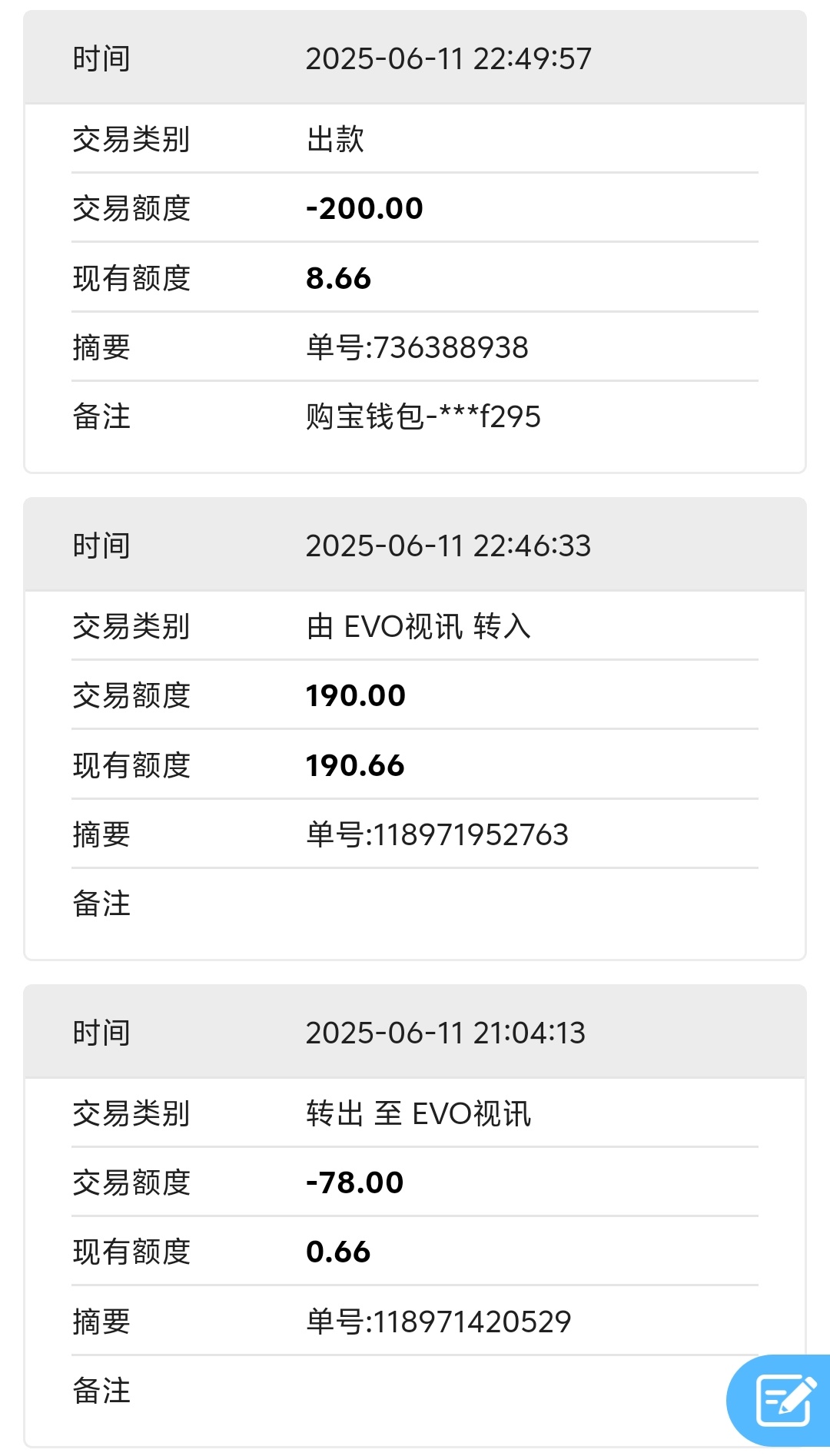
Task: Tap the floating note edit button
Action: (x=782, y=1400)
